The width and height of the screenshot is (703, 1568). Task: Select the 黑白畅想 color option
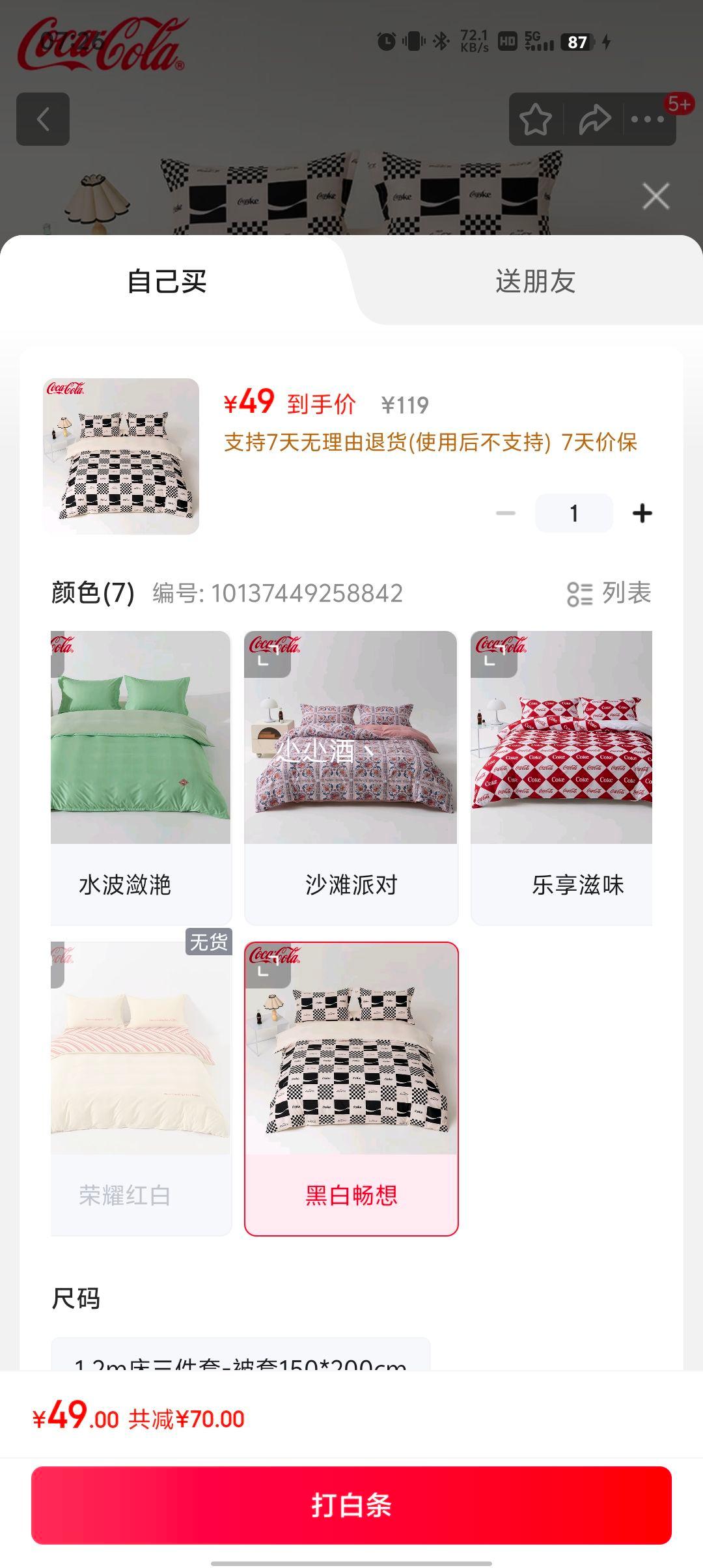(351, 1087)
